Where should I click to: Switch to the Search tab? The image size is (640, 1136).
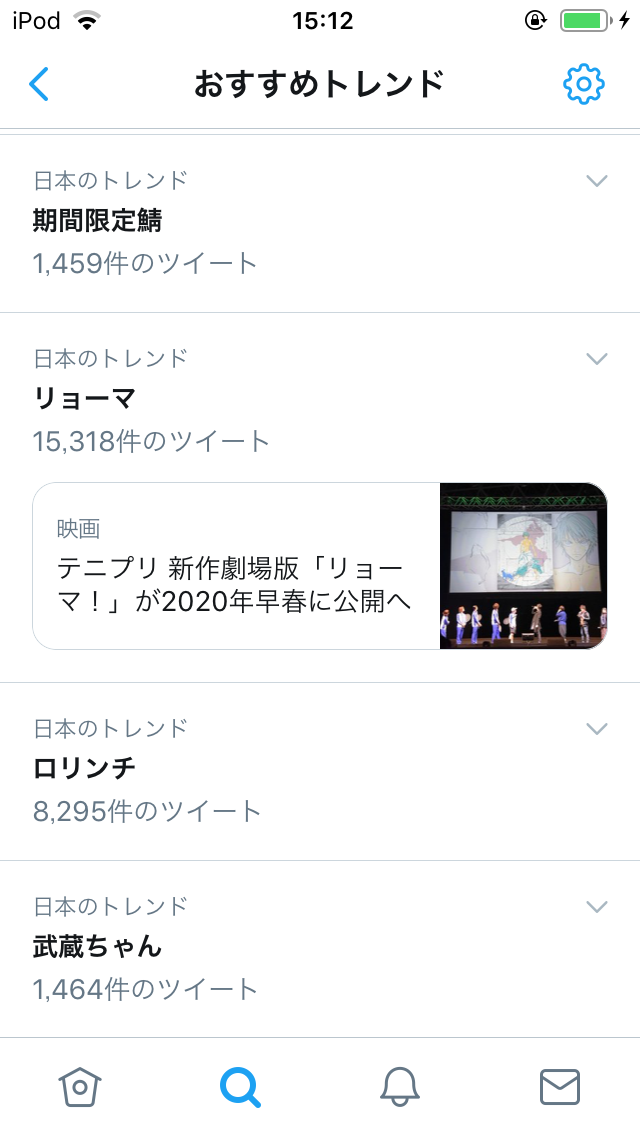pos(240,1086)
